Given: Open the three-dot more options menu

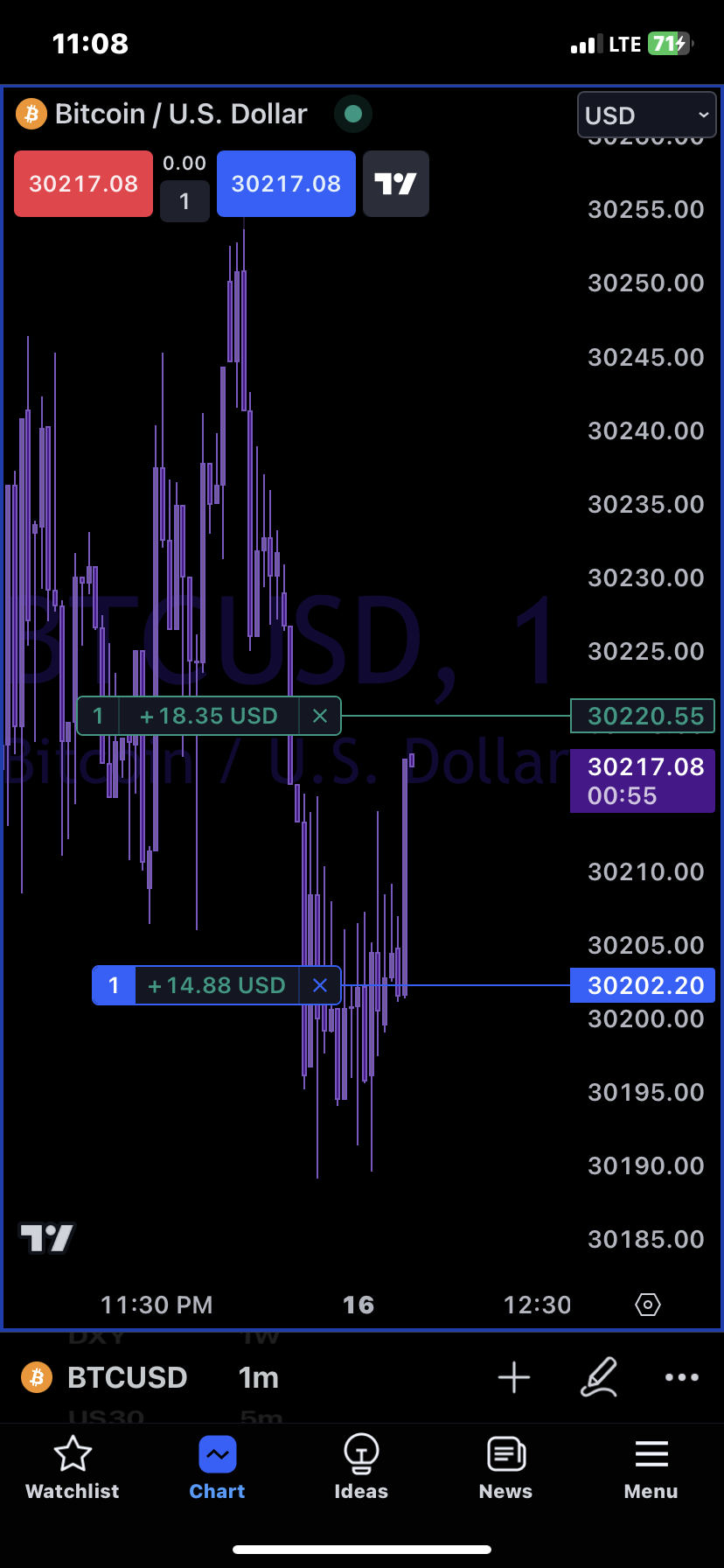Looking at the screenshot, I should point(681,1377).
